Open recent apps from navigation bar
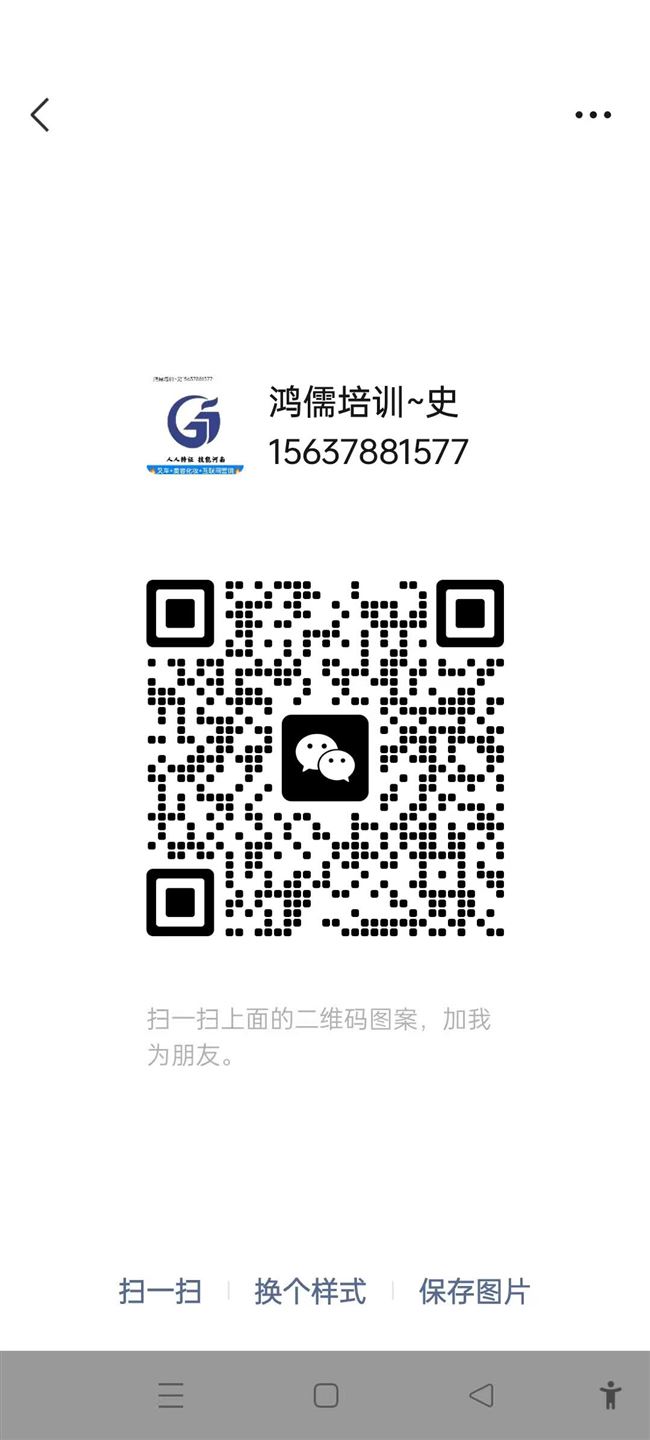The height and width of the screenshot is (1440, 650). [x=171, y=1395]
